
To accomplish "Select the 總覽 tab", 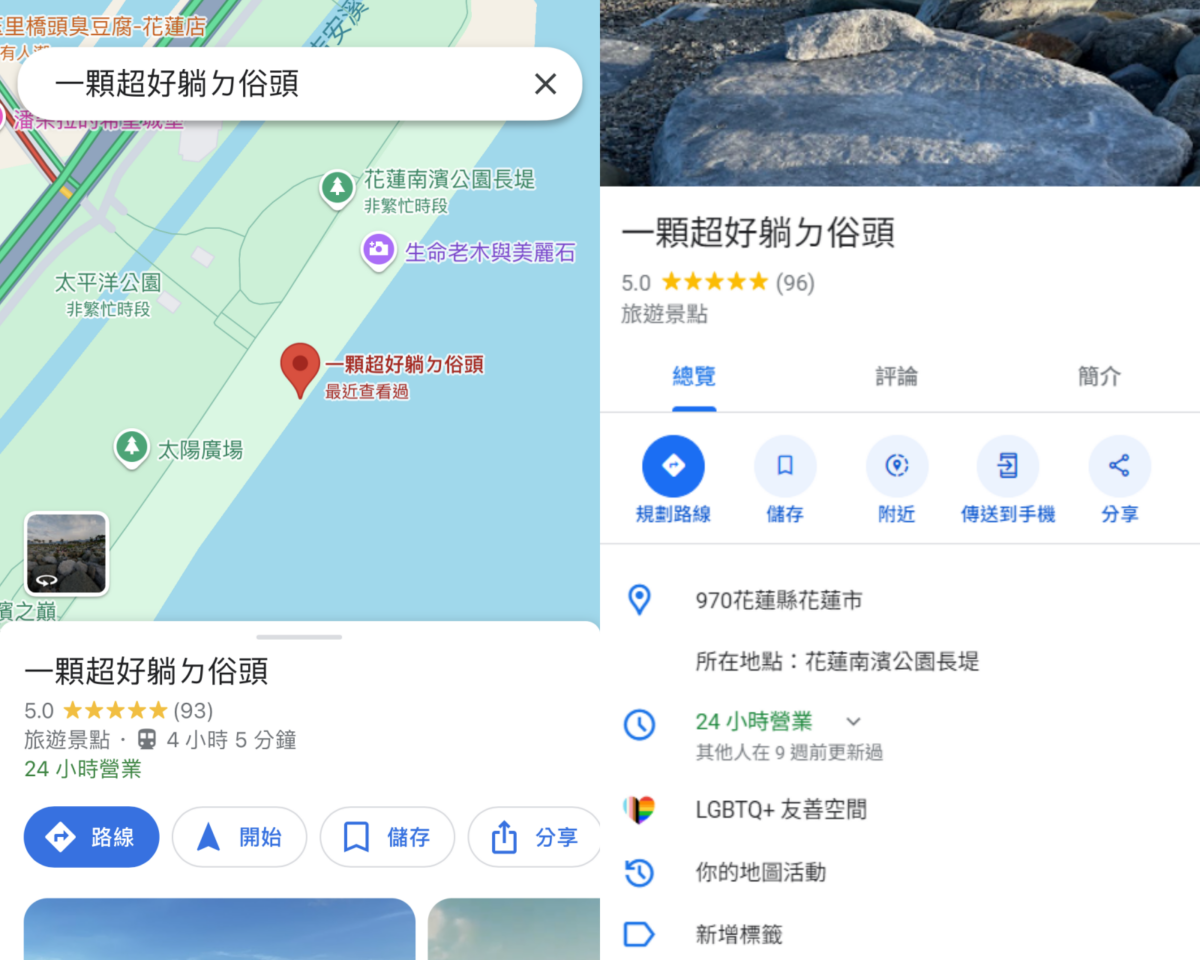I will (x=694, y=377).
